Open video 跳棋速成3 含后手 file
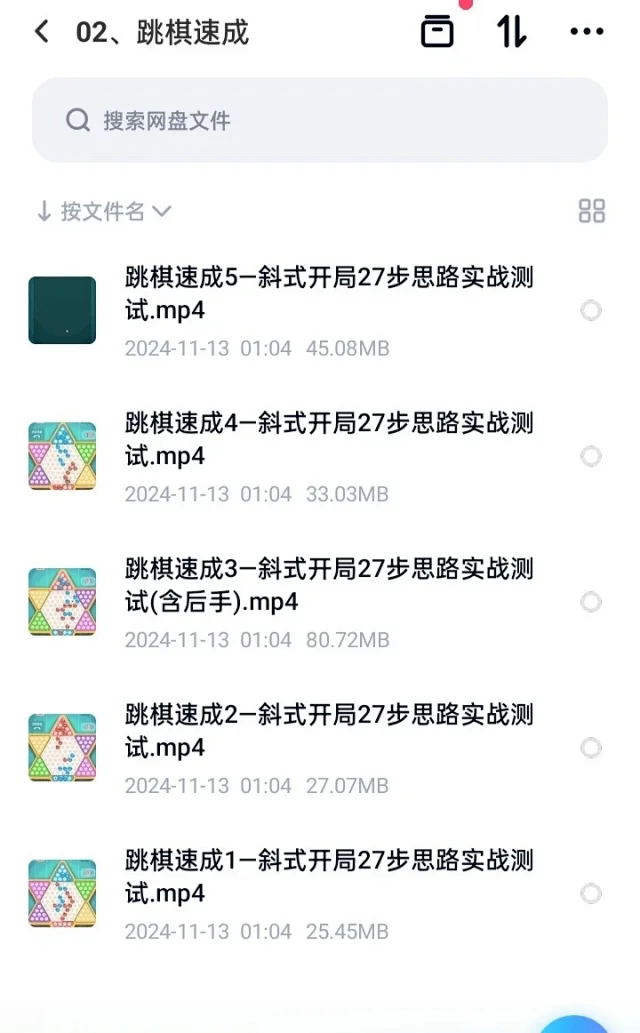 tap(328, 586)
